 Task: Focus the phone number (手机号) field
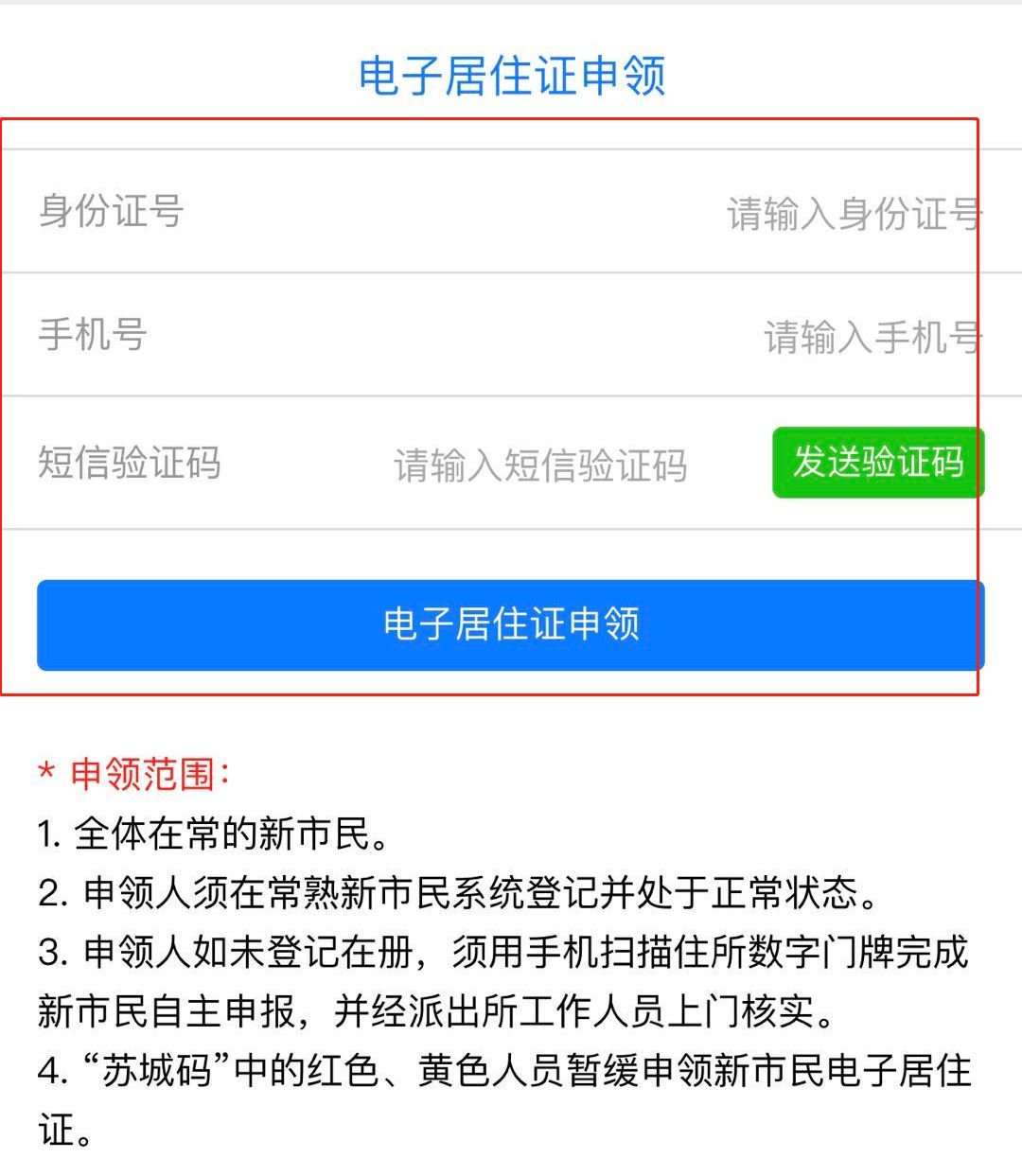871,337
